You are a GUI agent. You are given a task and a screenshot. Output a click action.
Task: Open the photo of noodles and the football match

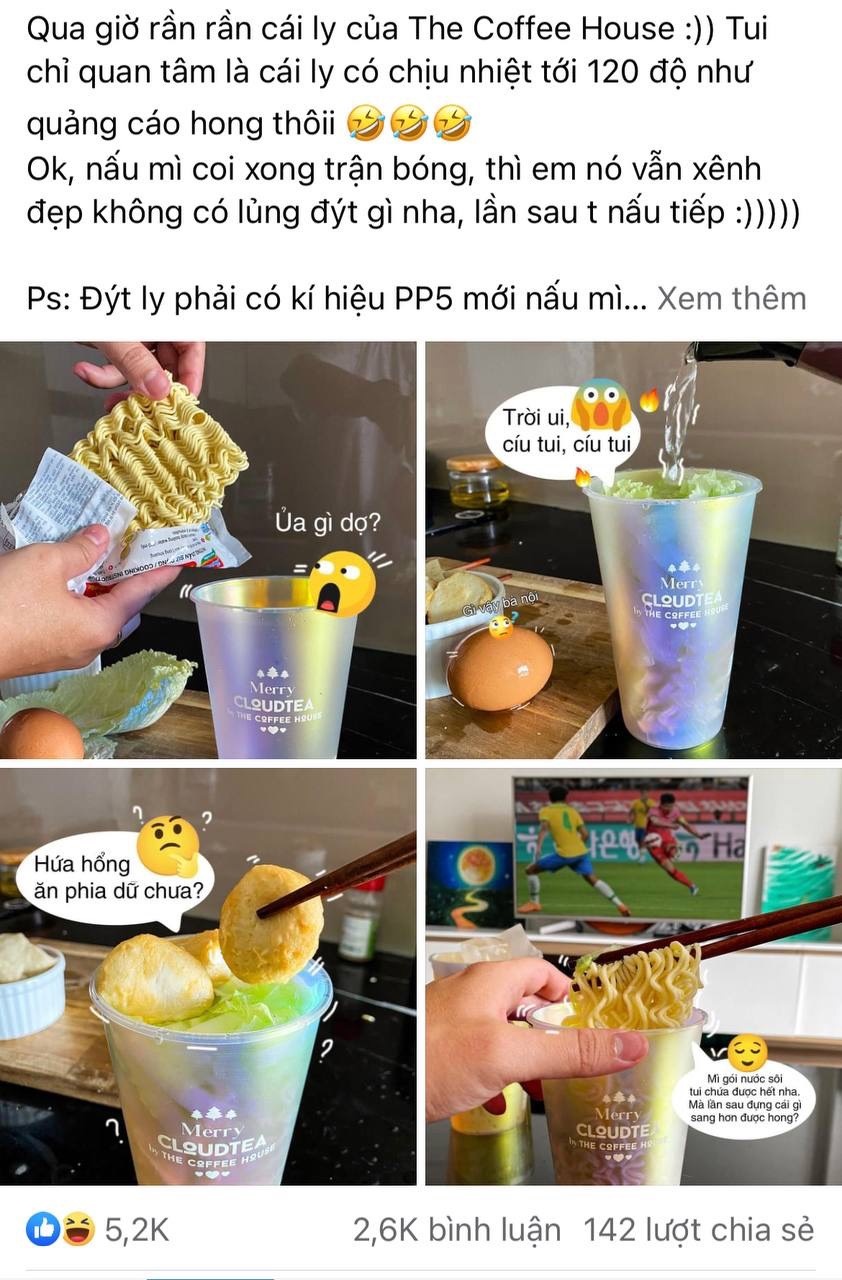tap(633, 976)
